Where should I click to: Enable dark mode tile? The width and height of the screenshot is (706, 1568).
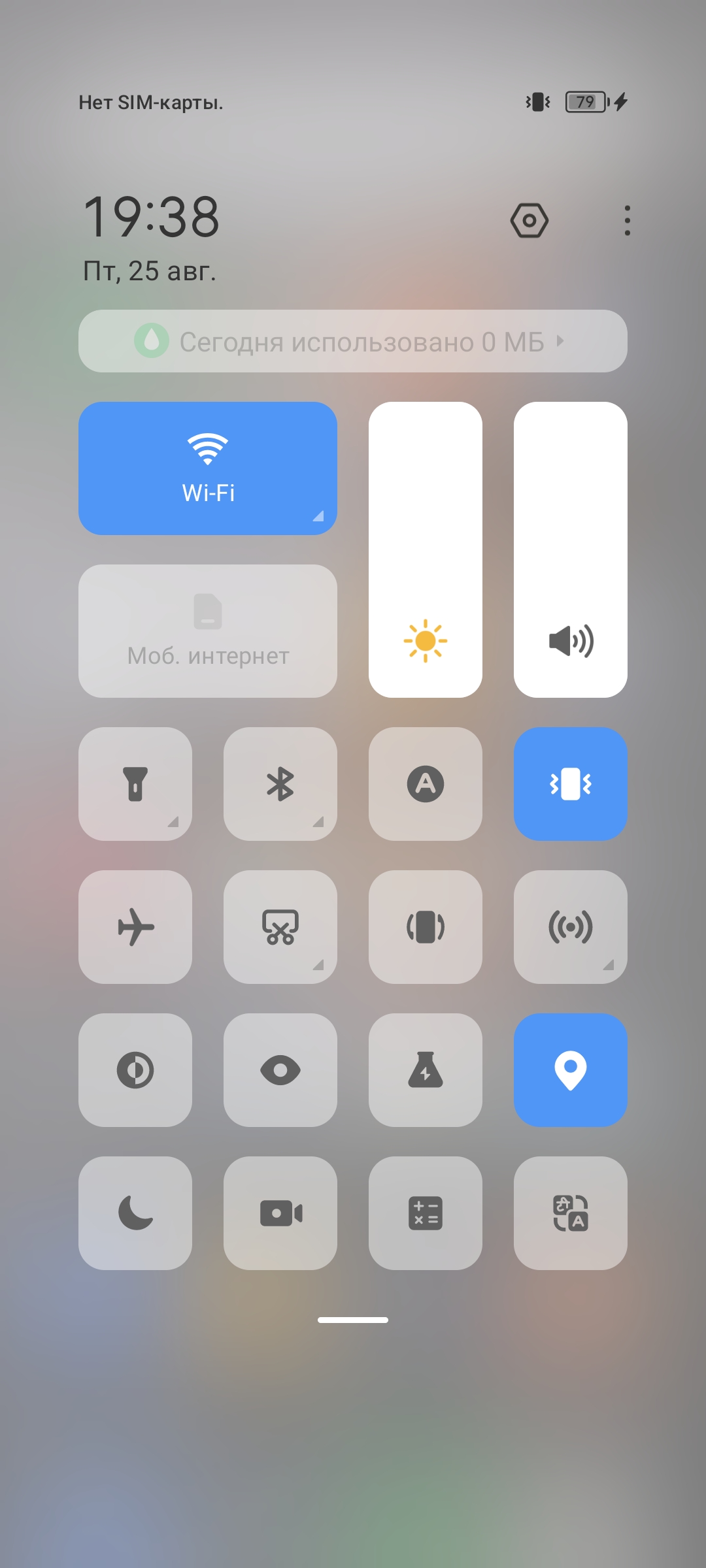click(135, 1070)
